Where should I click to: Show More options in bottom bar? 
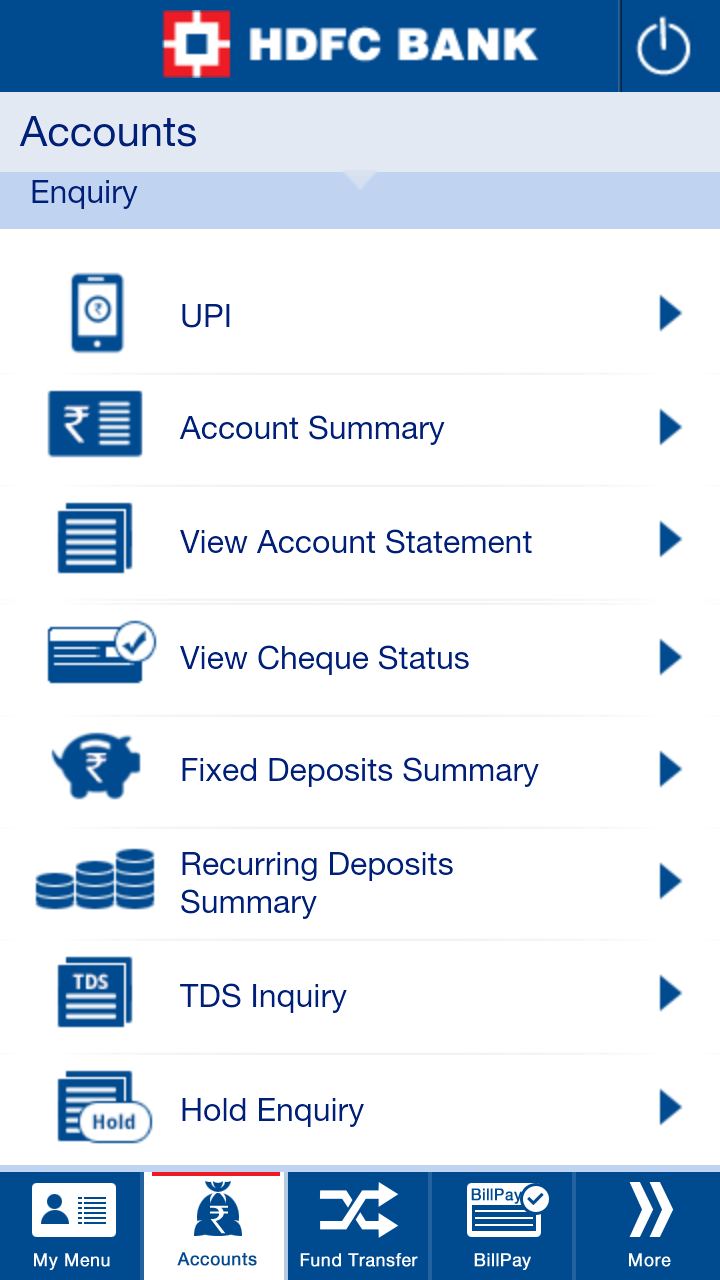point(649,1226)
